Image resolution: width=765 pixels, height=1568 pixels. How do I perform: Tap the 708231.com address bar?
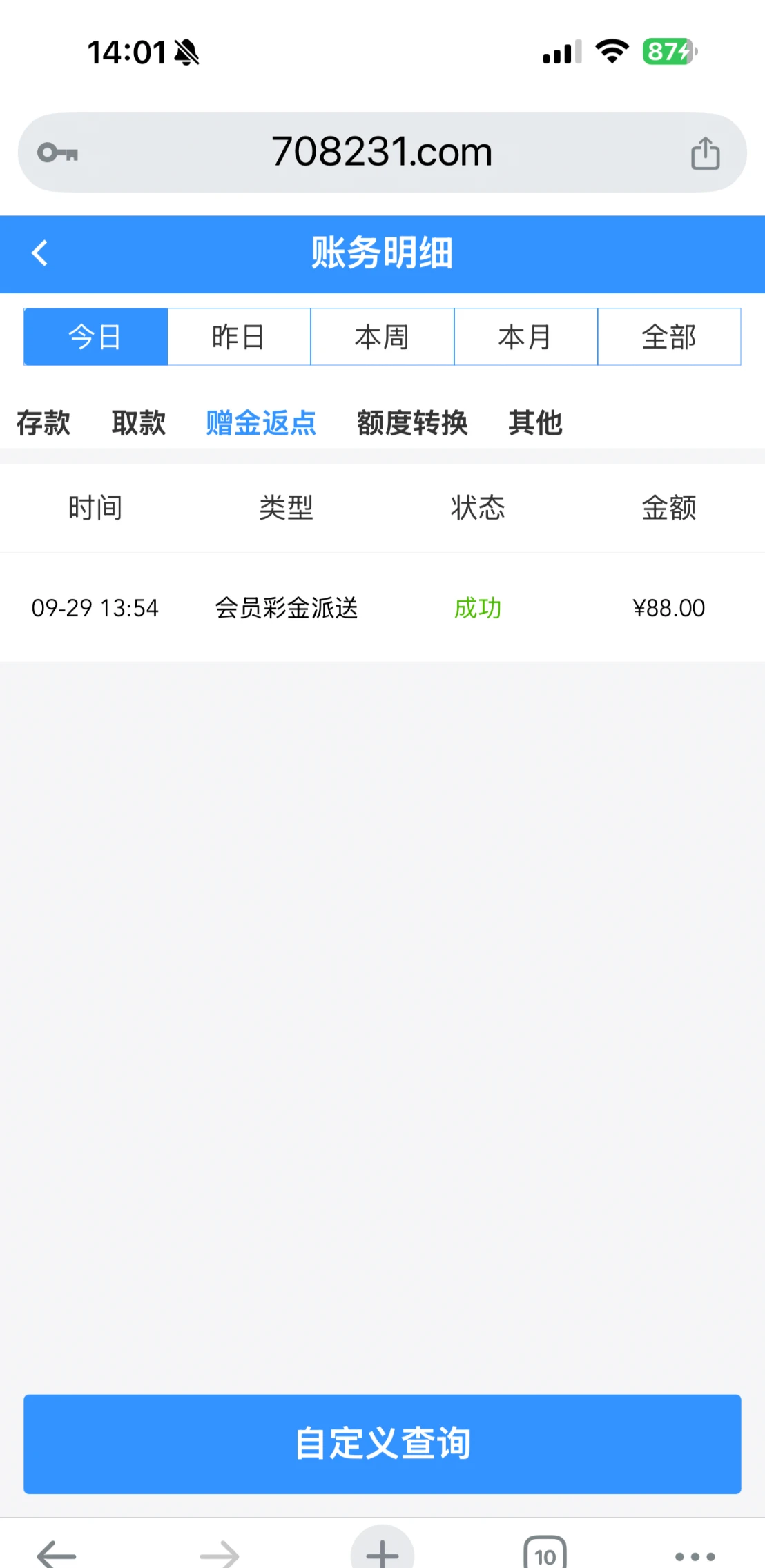[382, 152]
